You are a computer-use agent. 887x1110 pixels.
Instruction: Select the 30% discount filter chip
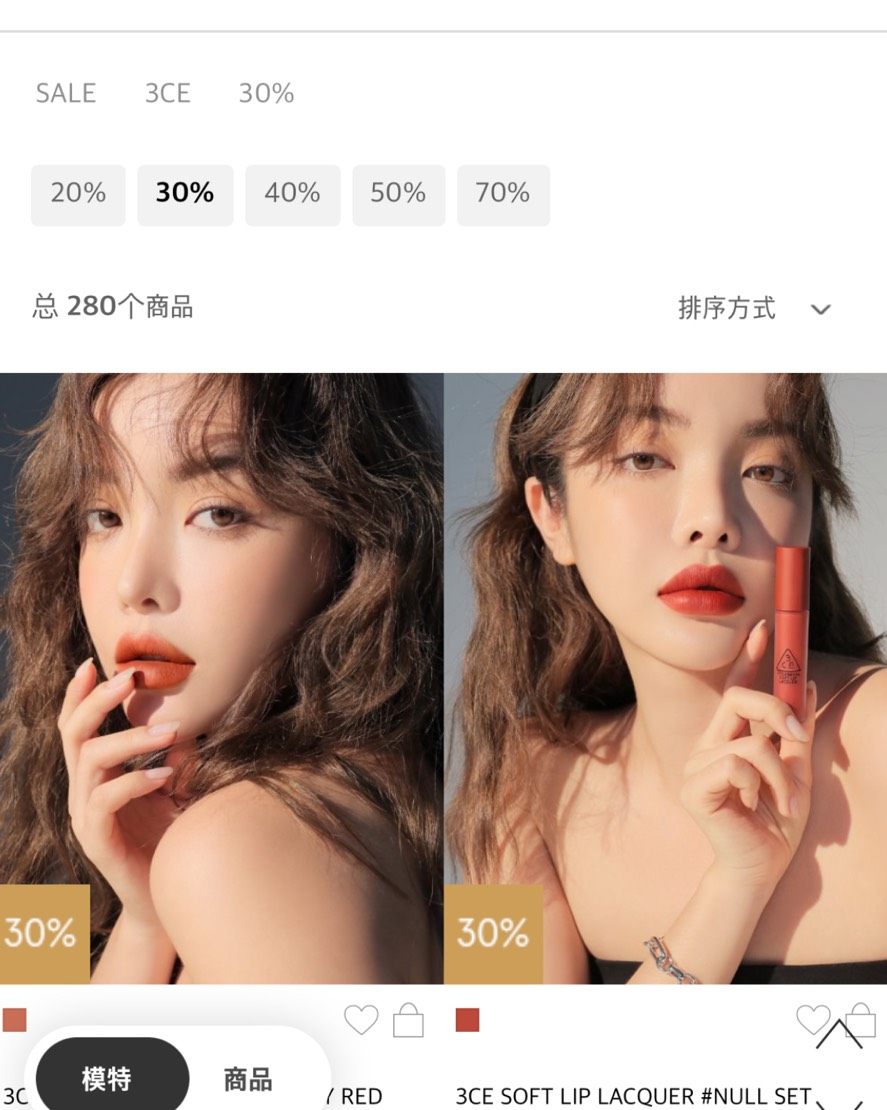185,195
